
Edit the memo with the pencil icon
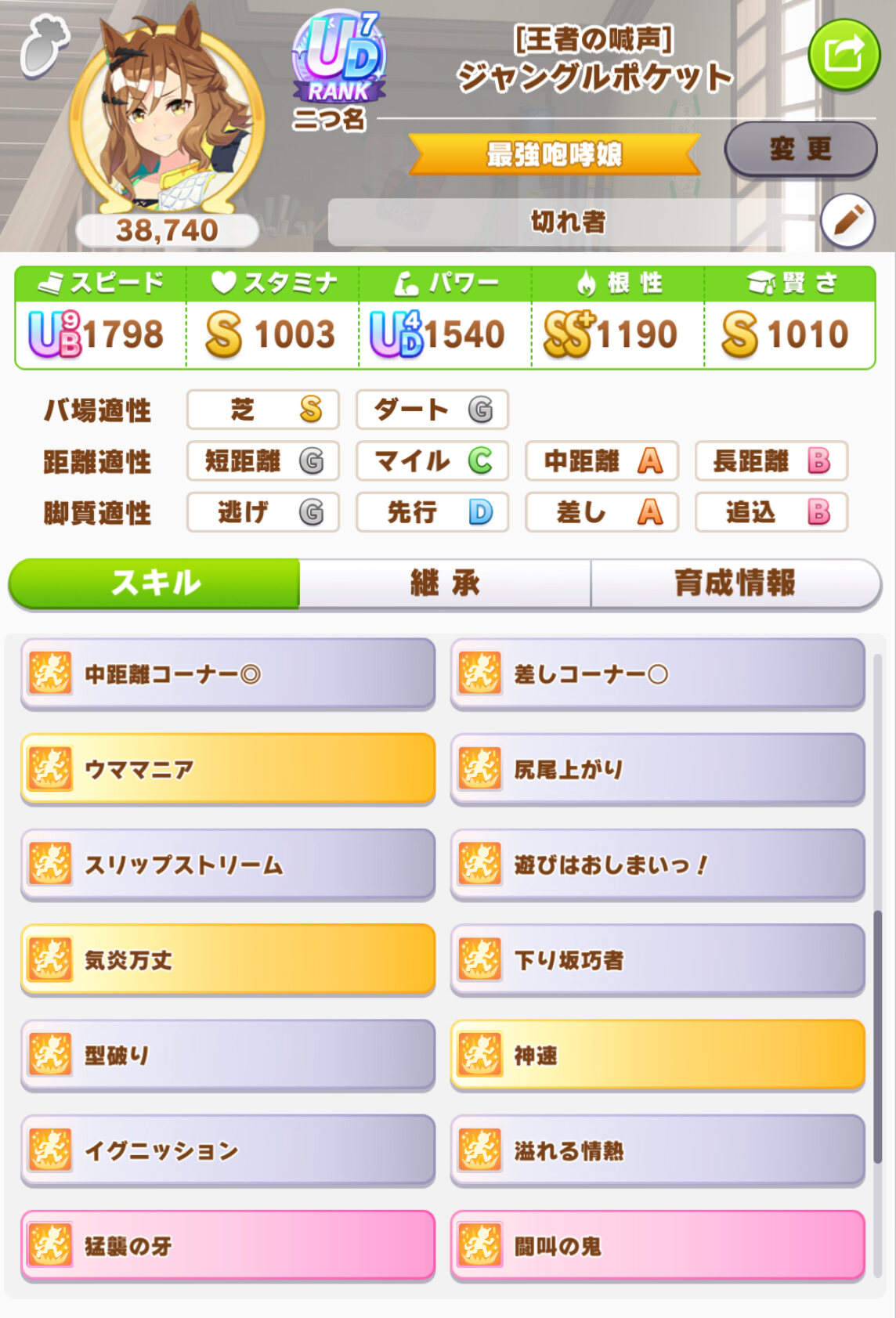[x=847, y=221]
